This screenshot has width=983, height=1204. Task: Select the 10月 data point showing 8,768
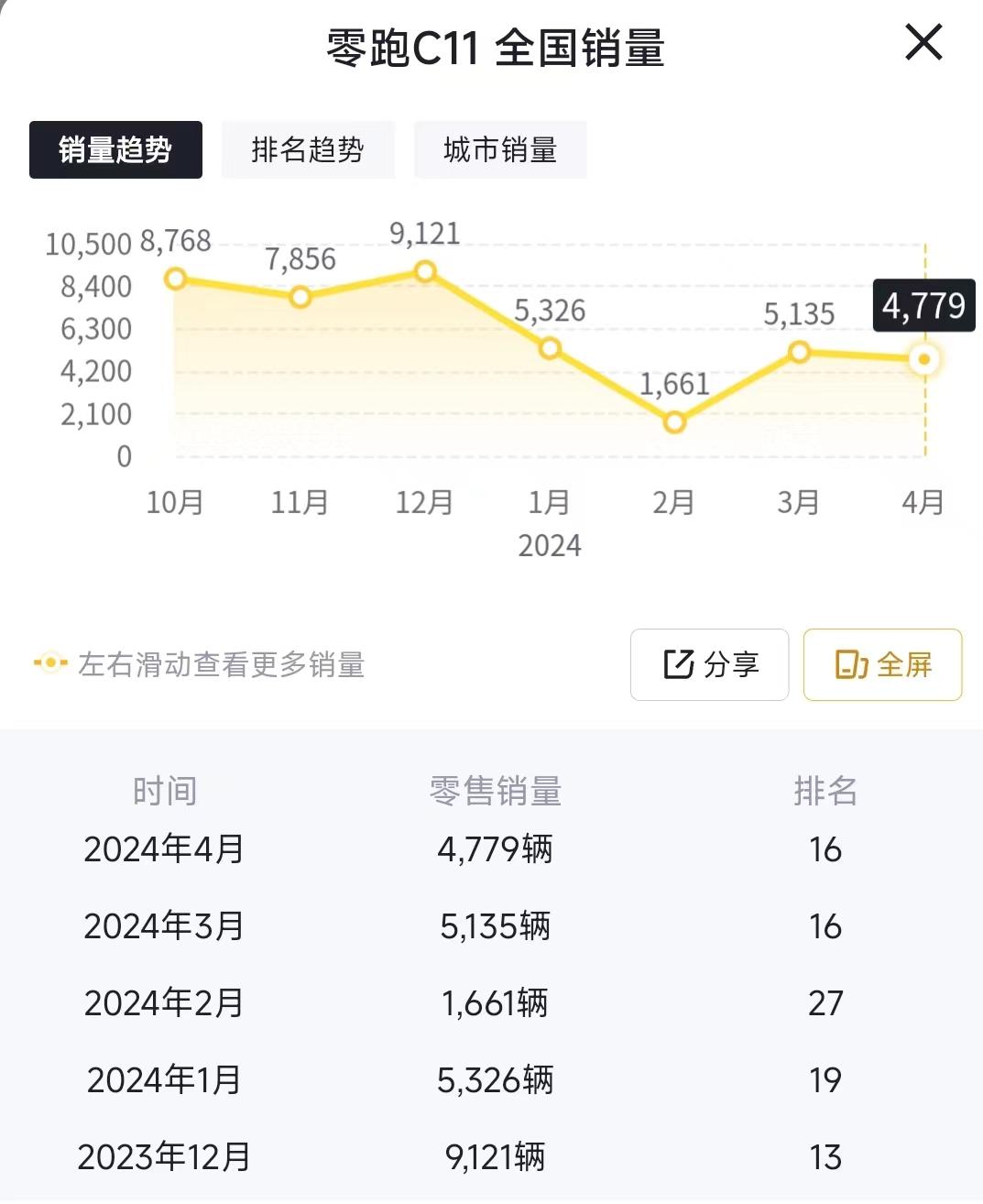click(x=176, y=279)
